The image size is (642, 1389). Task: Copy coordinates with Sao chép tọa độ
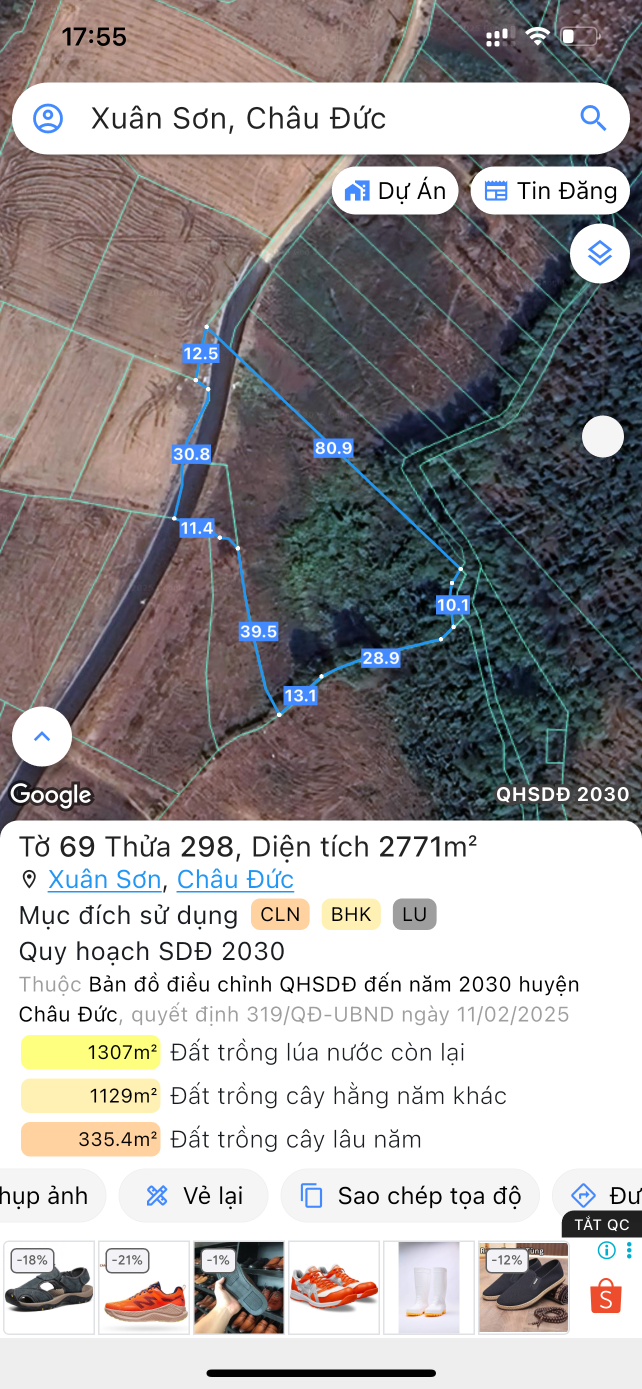[410, 1196]
